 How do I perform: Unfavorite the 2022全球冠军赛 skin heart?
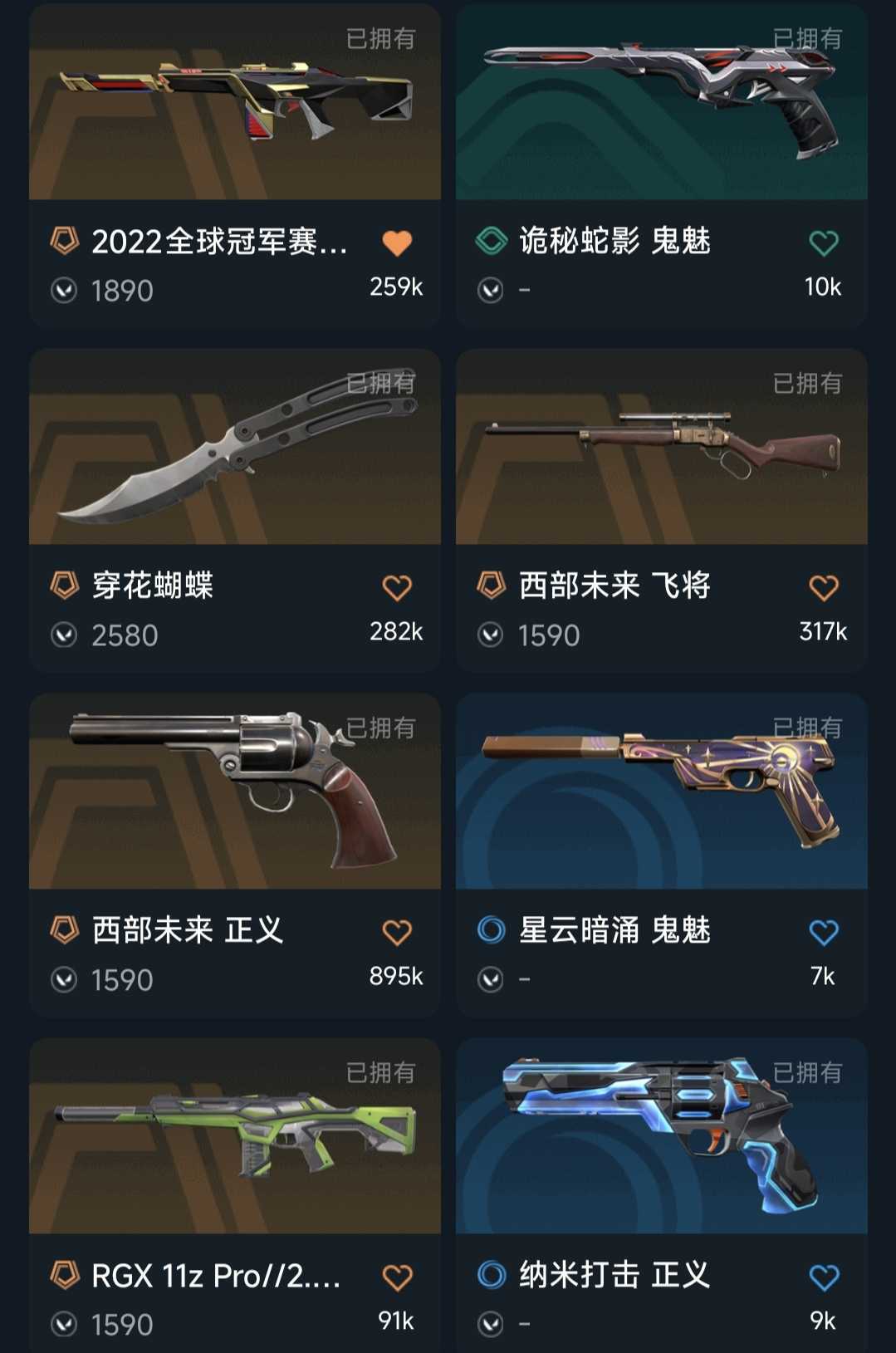[x=398, y=242]
